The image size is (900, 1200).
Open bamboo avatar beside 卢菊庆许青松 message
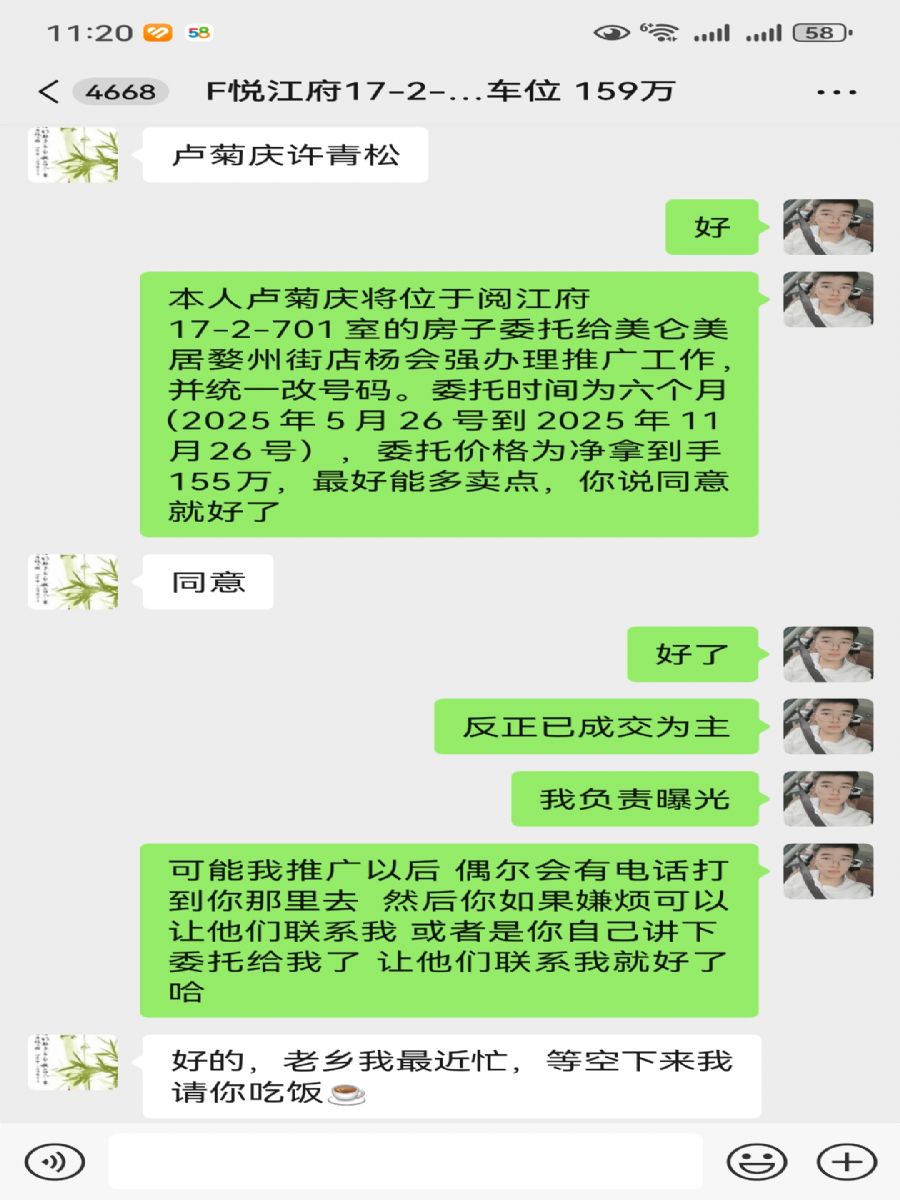[x=73, y=155]
